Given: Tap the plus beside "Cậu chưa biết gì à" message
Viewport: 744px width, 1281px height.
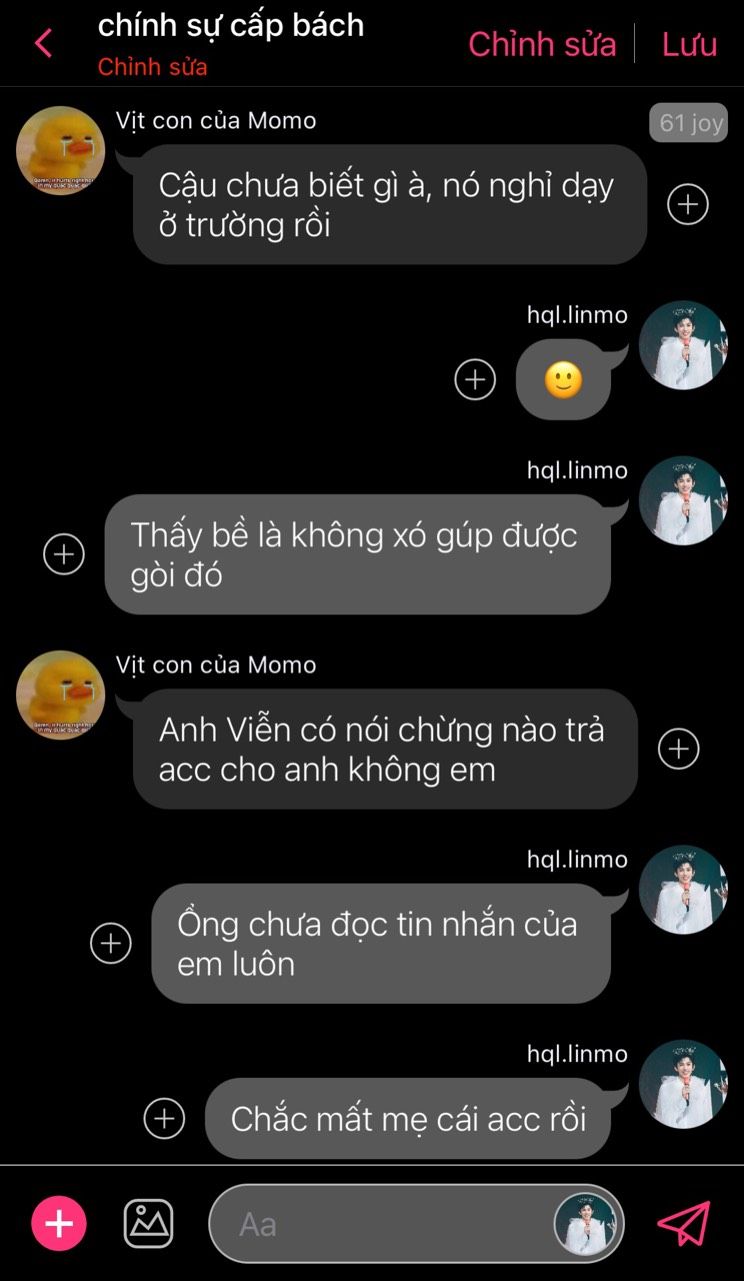Looking at the screenshot, I should pos(687,204).
